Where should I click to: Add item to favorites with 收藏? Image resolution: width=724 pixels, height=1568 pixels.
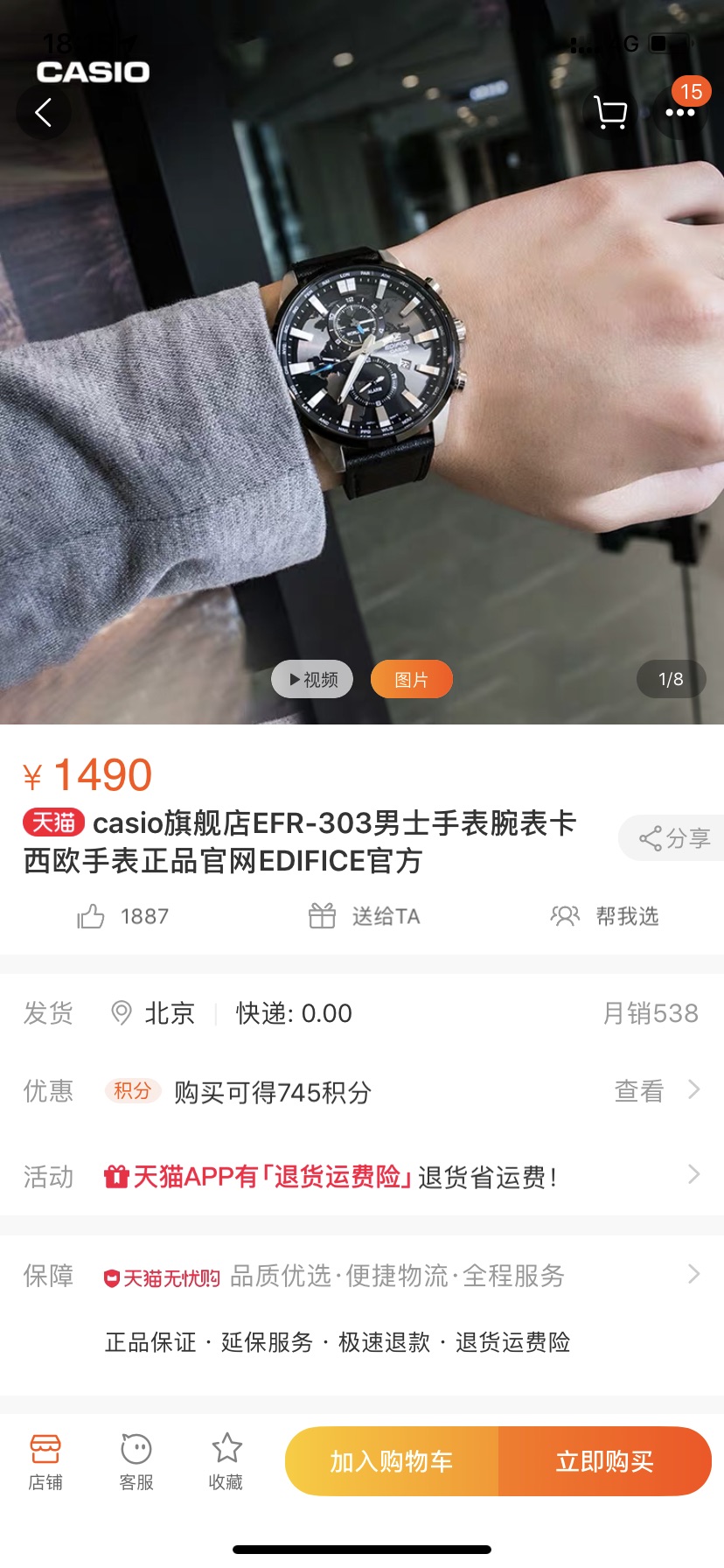click(226, 1460)
